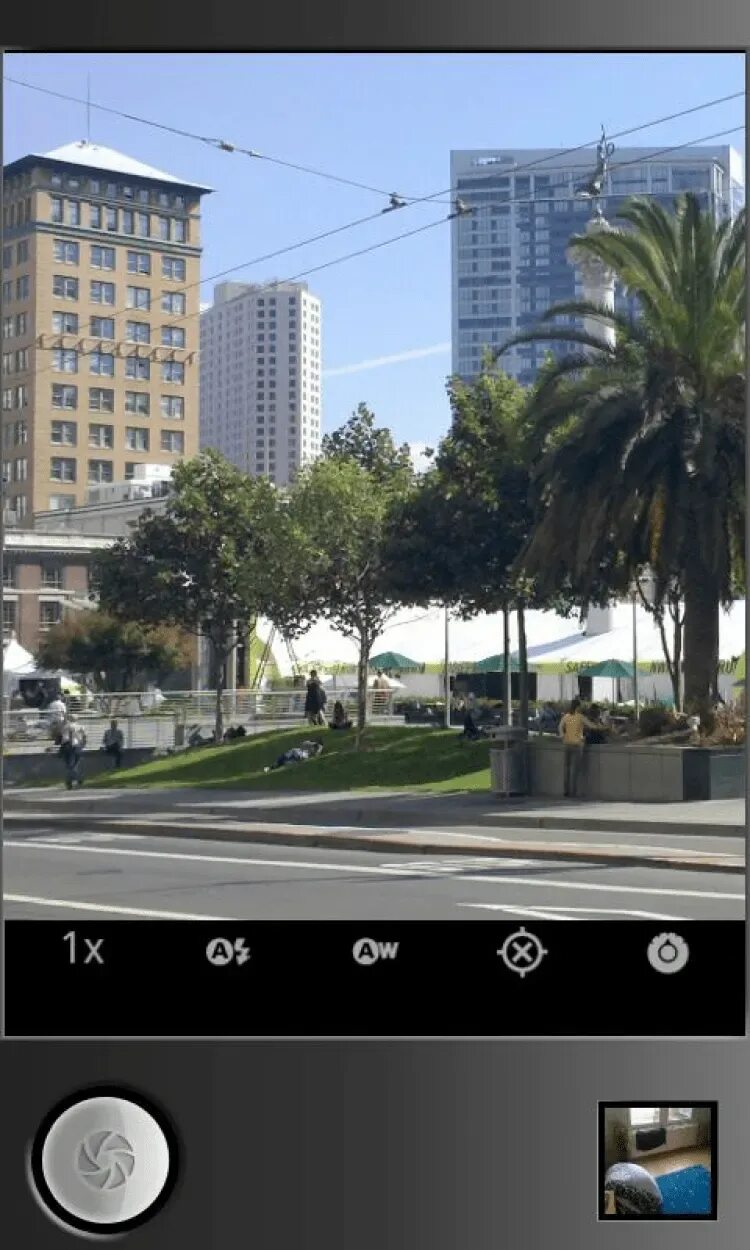Open the last captured photo thumbnail
This screenshot has height=1250, width=750.
point(658,1160)
